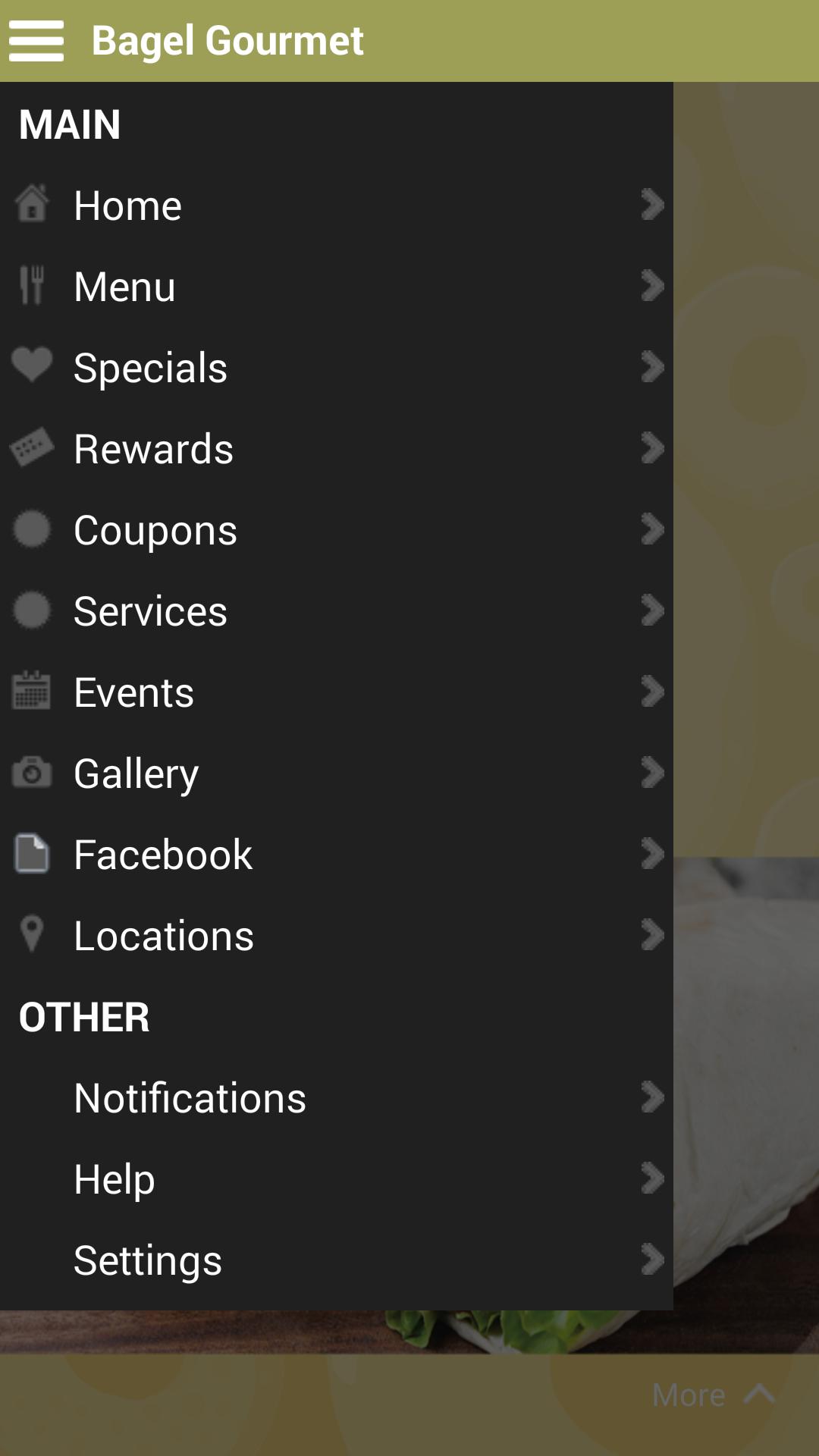Viewport: 819px width, 1456px height.
Task: Open the Services entry
Action: click(334, 611)
